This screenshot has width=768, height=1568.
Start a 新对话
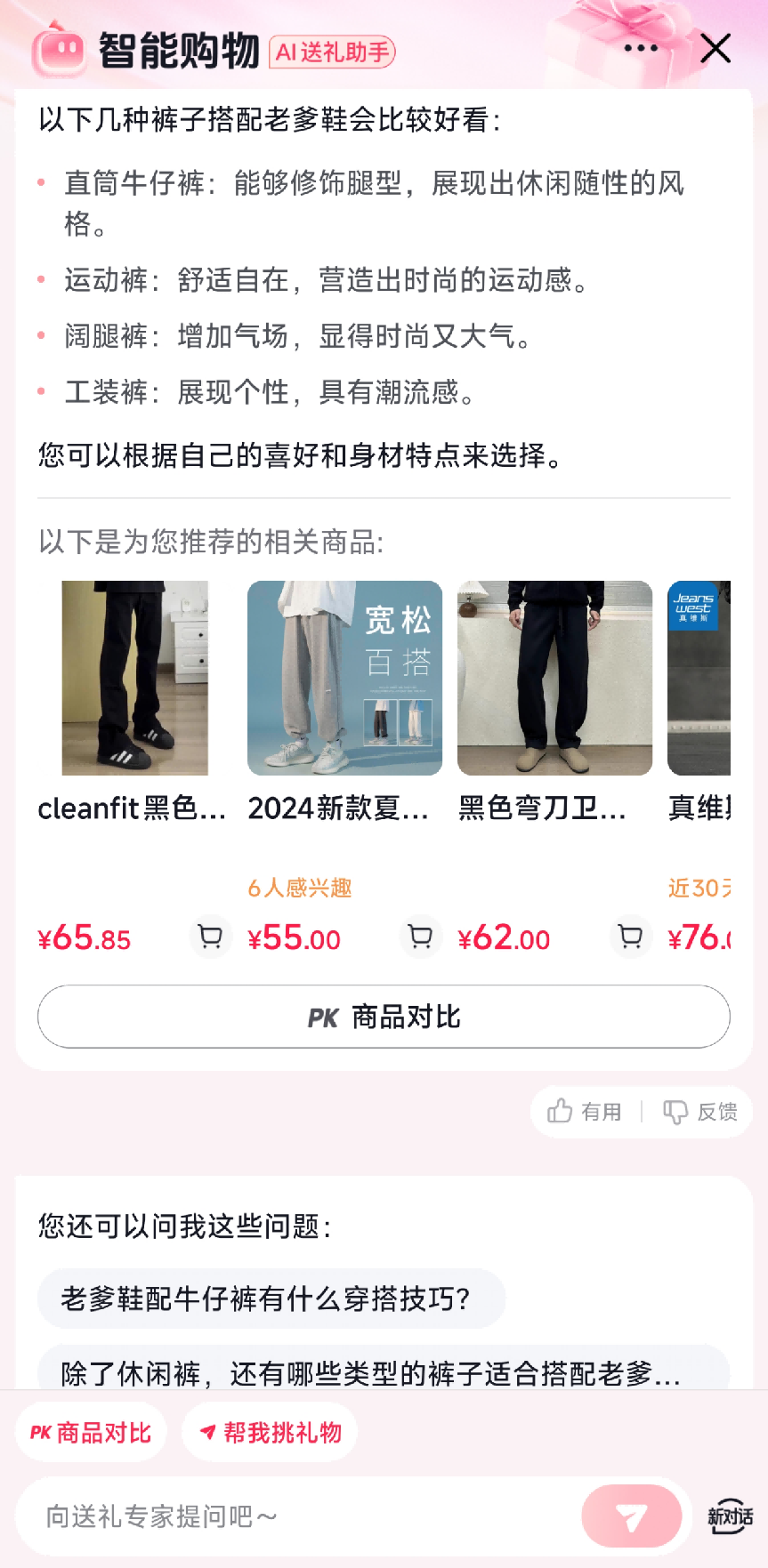pos(730,1516)
